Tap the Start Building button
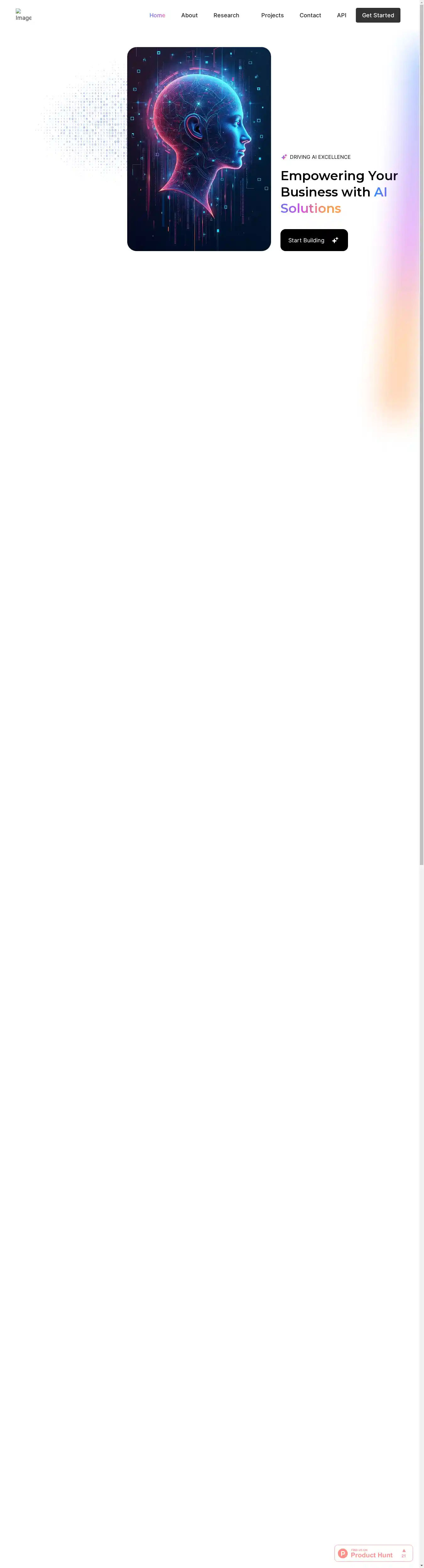Screen dimensions: 424x1568 314,240
